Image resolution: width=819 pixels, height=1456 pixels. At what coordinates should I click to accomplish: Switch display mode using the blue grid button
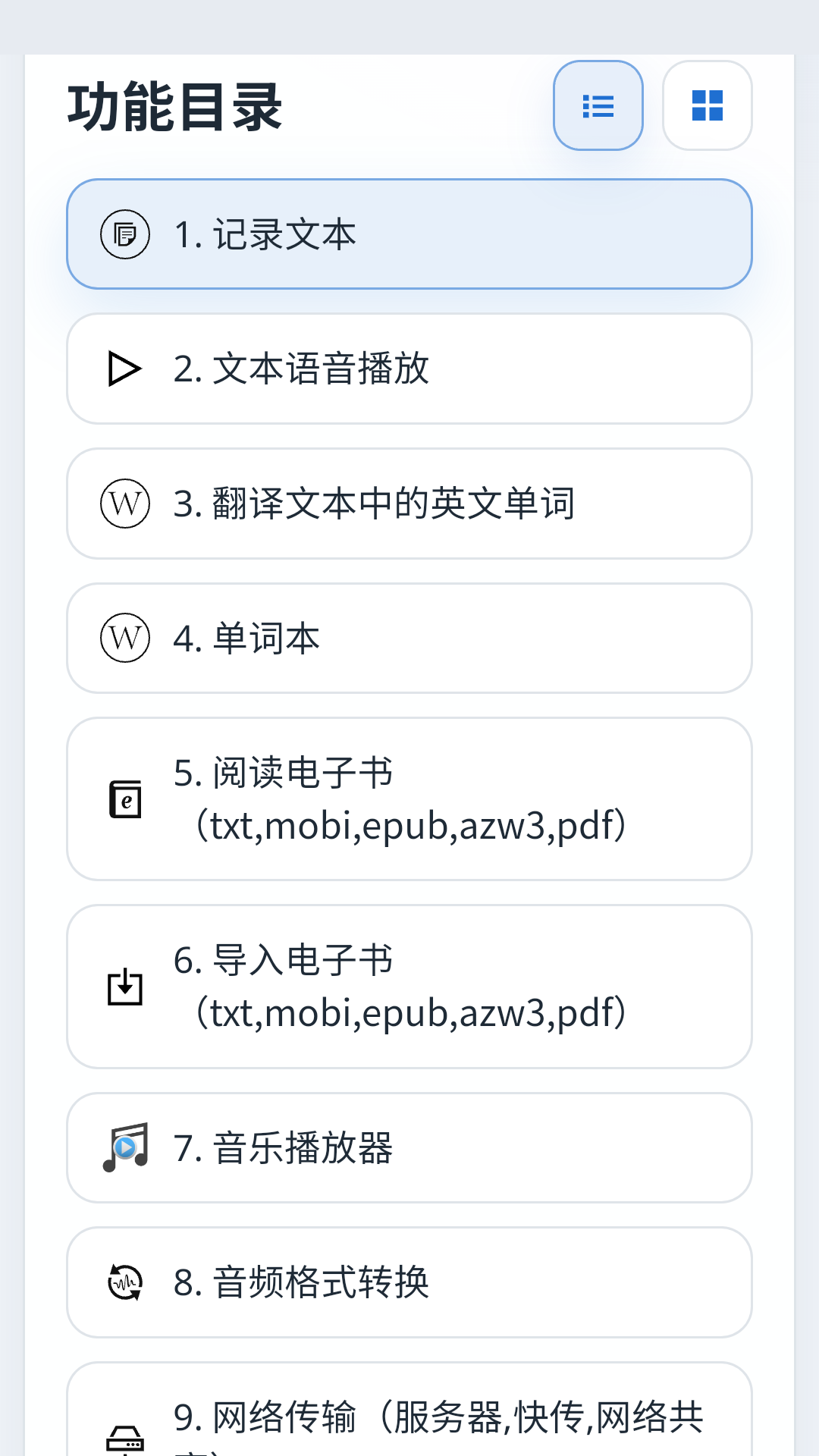pyautogui.click(x=707, y=106)
